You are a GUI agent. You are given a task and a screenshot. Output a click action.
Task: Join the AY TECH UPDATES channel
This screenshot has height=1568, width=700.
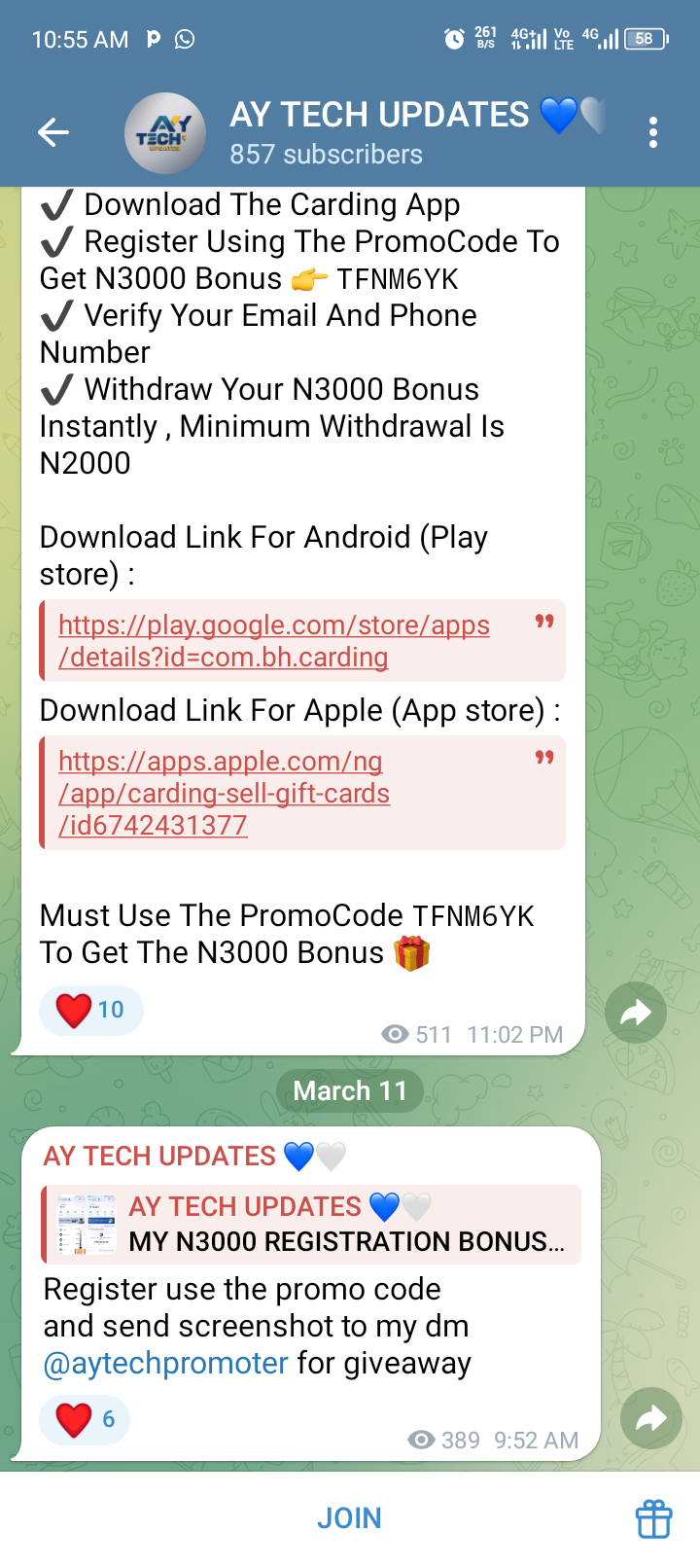click(x=349, y=1518)
